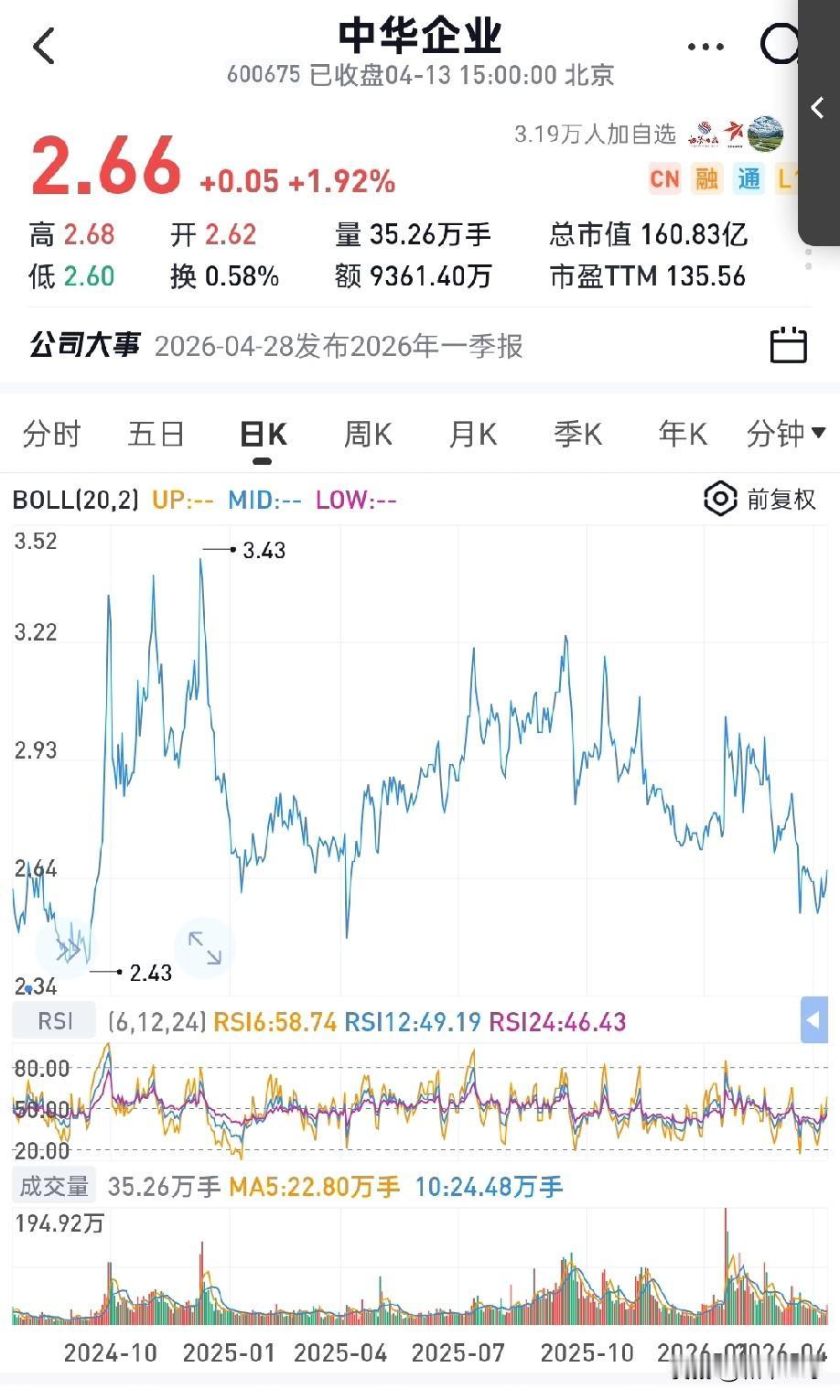Viewport: 840px width, 1400px height.
Task: Switch to the 周K weekly chart tab
Action: point(367,434)
